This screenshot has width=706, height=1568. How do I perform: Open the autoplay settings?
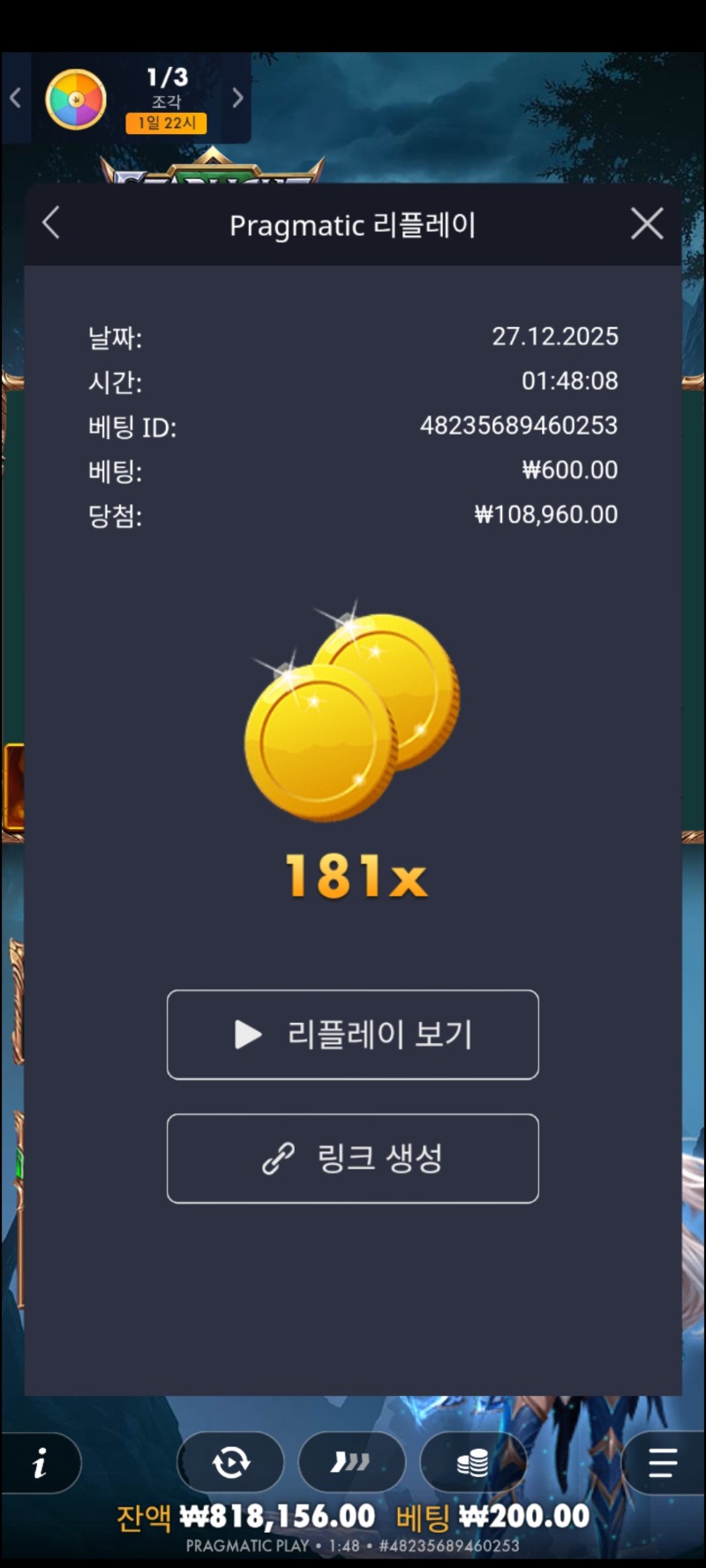coord(231,1463)
